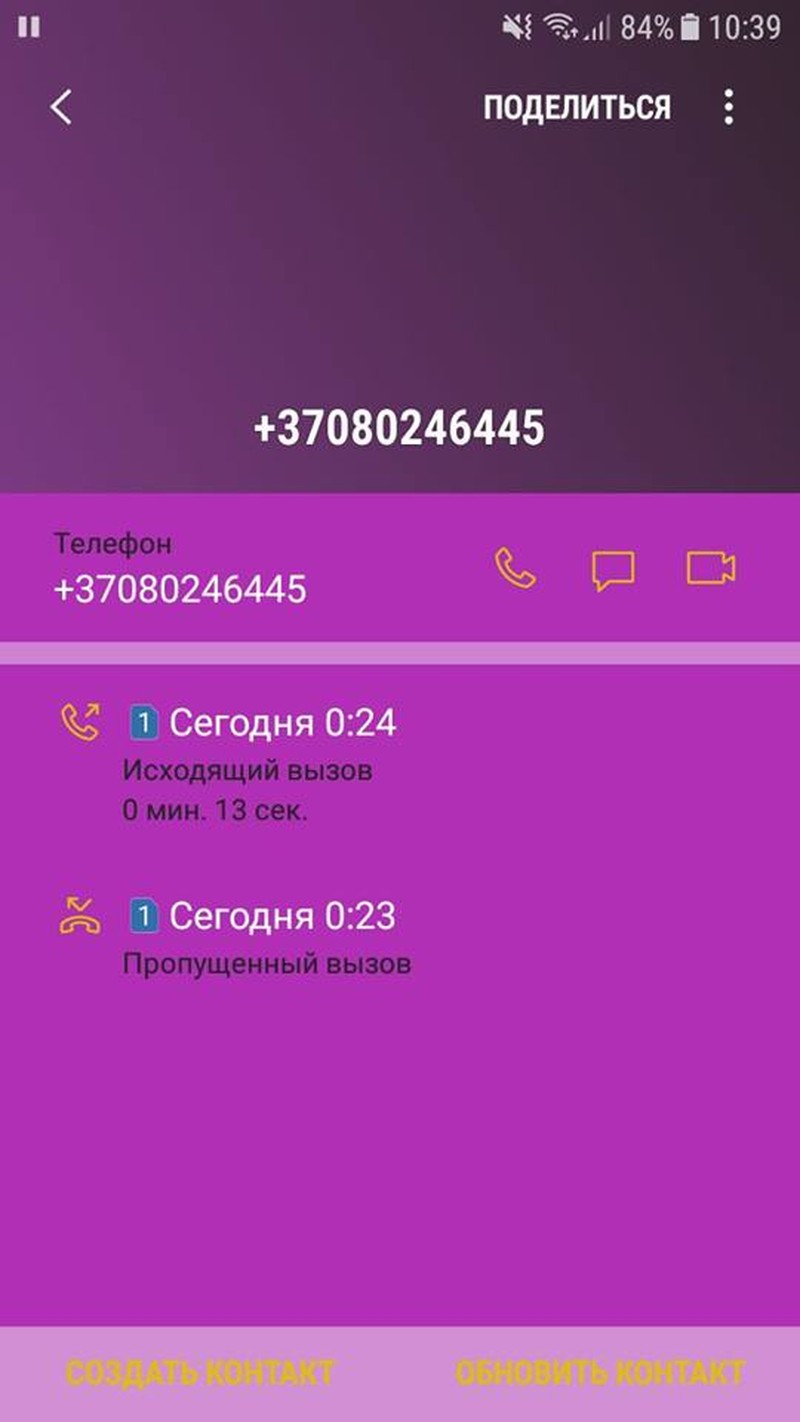Tap the ПОДЕЛИТЬСЯ share button
This screenshot has height=1422, width=800.
click(577, 108)
